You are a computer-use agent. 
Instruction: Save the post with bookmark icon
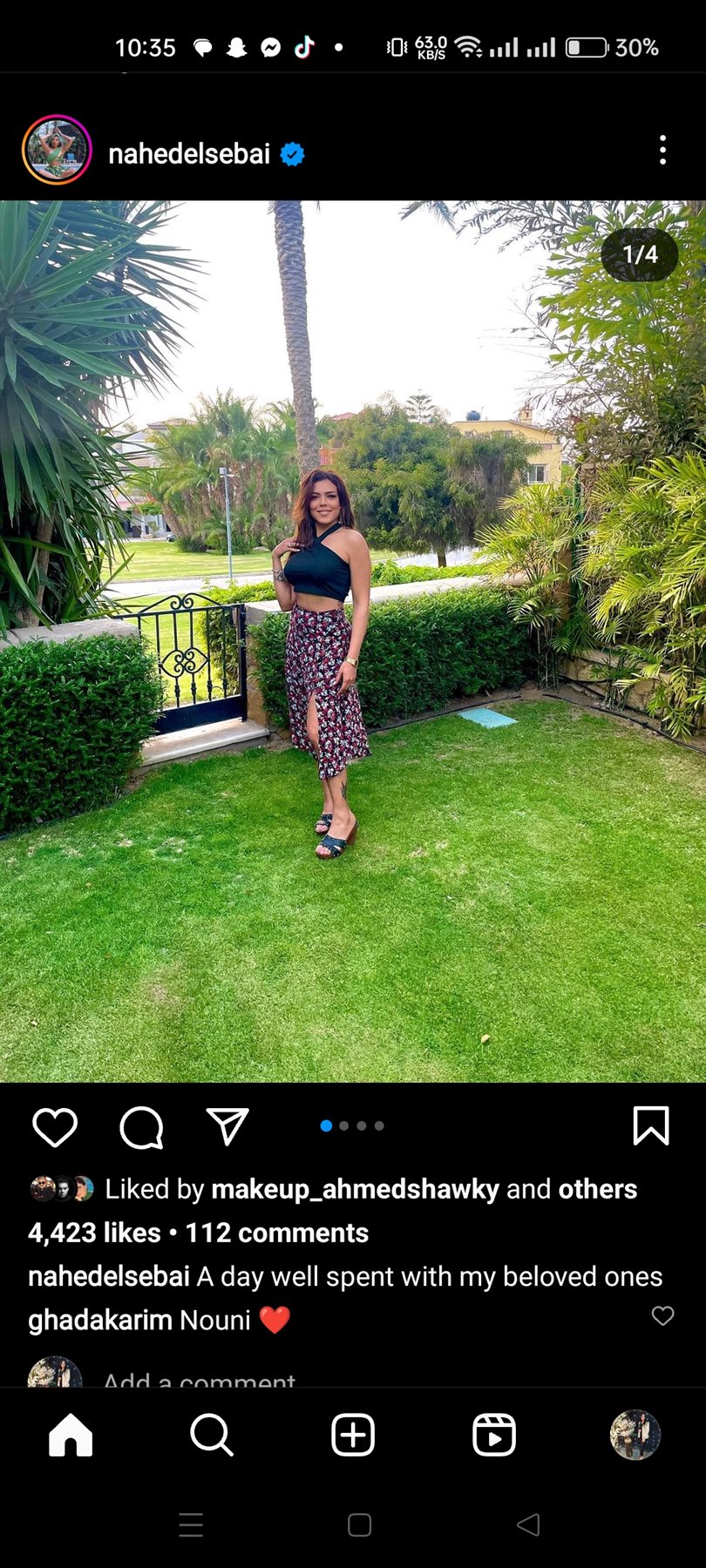pos(650,1125)
